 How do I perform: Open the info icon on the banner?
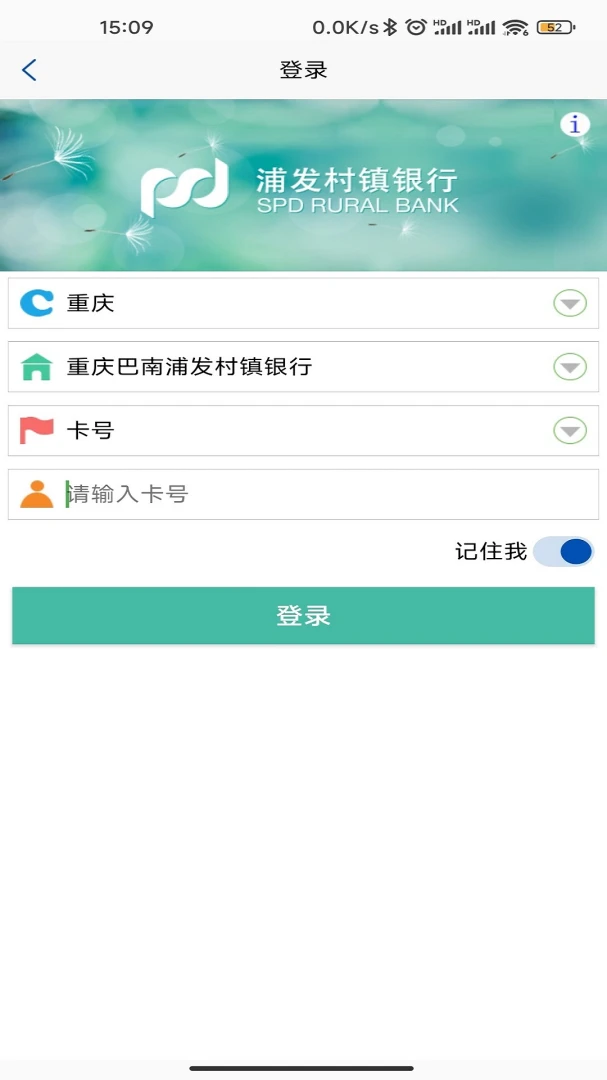(574, 125)
